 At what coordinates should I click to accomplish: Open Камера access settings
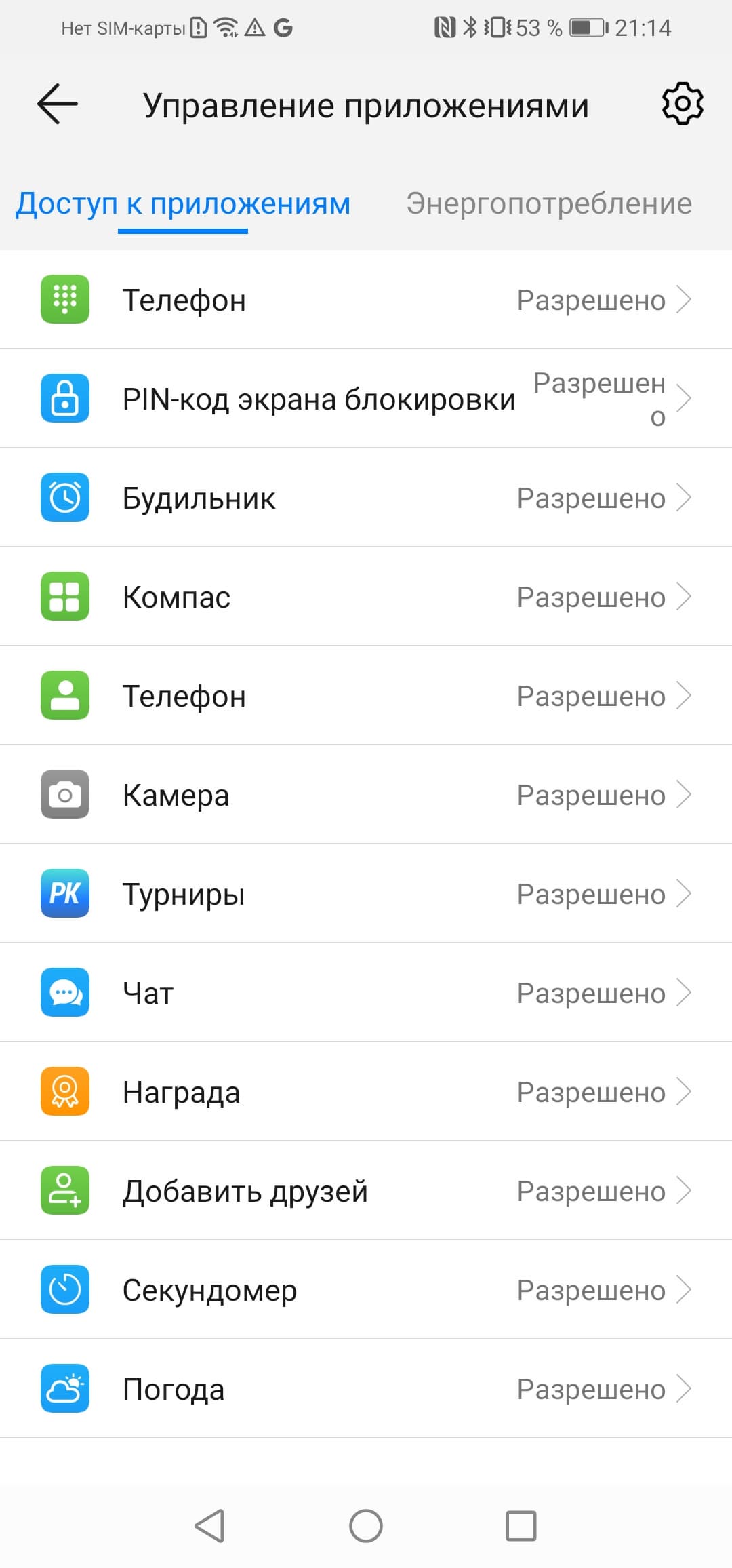click(366, 795)
